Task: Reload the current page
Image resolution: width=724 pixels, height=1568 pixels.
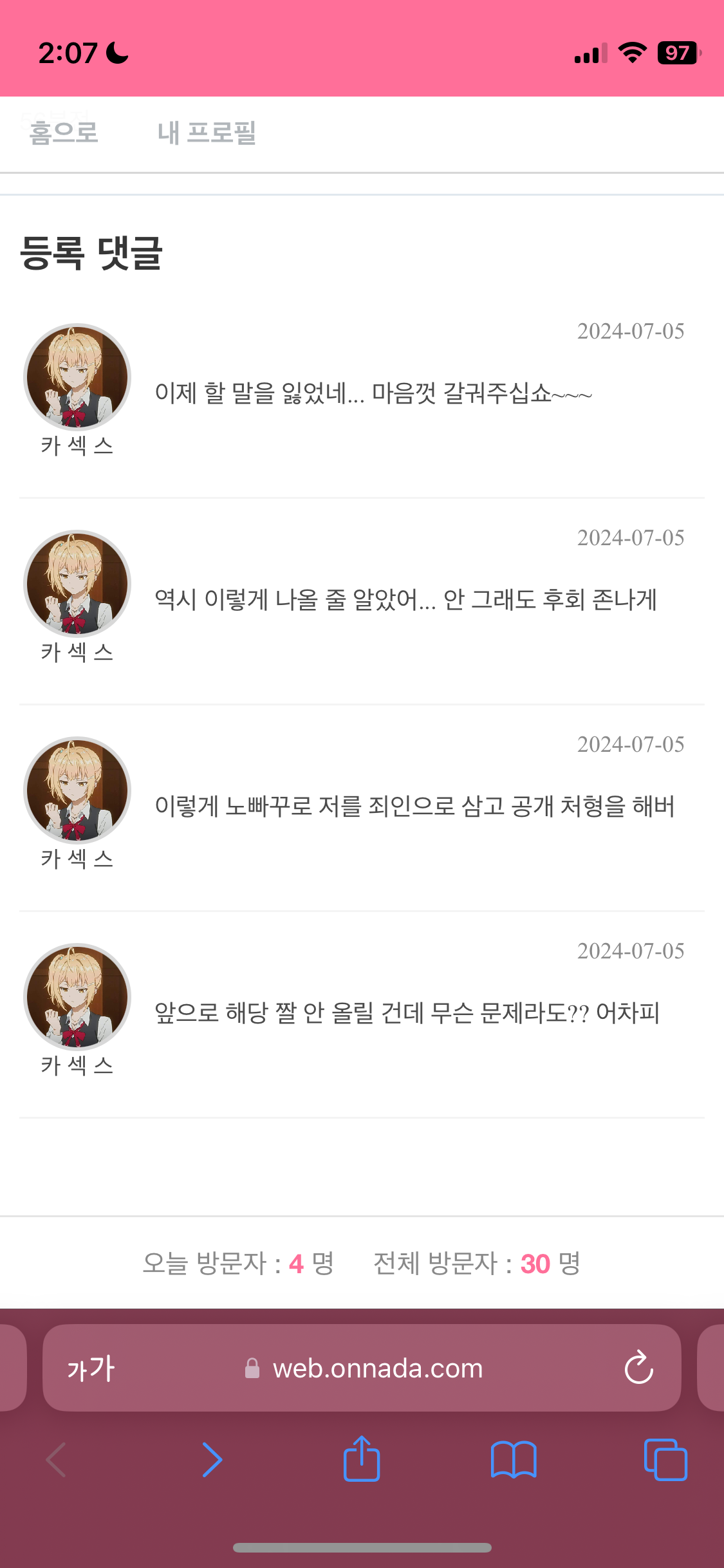Action: tap(638, 1368)
